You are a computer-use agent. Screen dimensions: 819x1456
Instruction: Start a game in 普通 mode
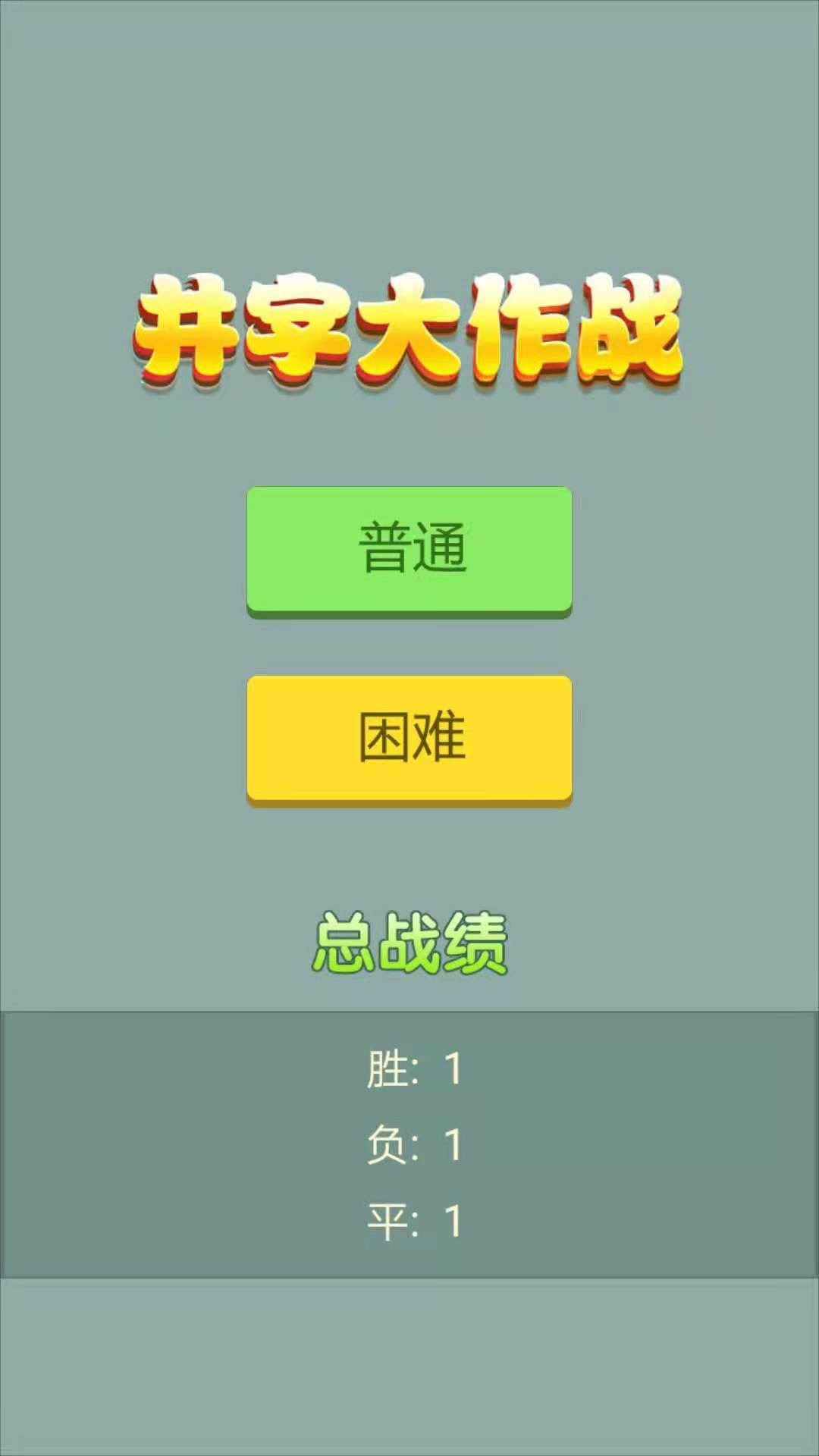click(x=409, y=550)
